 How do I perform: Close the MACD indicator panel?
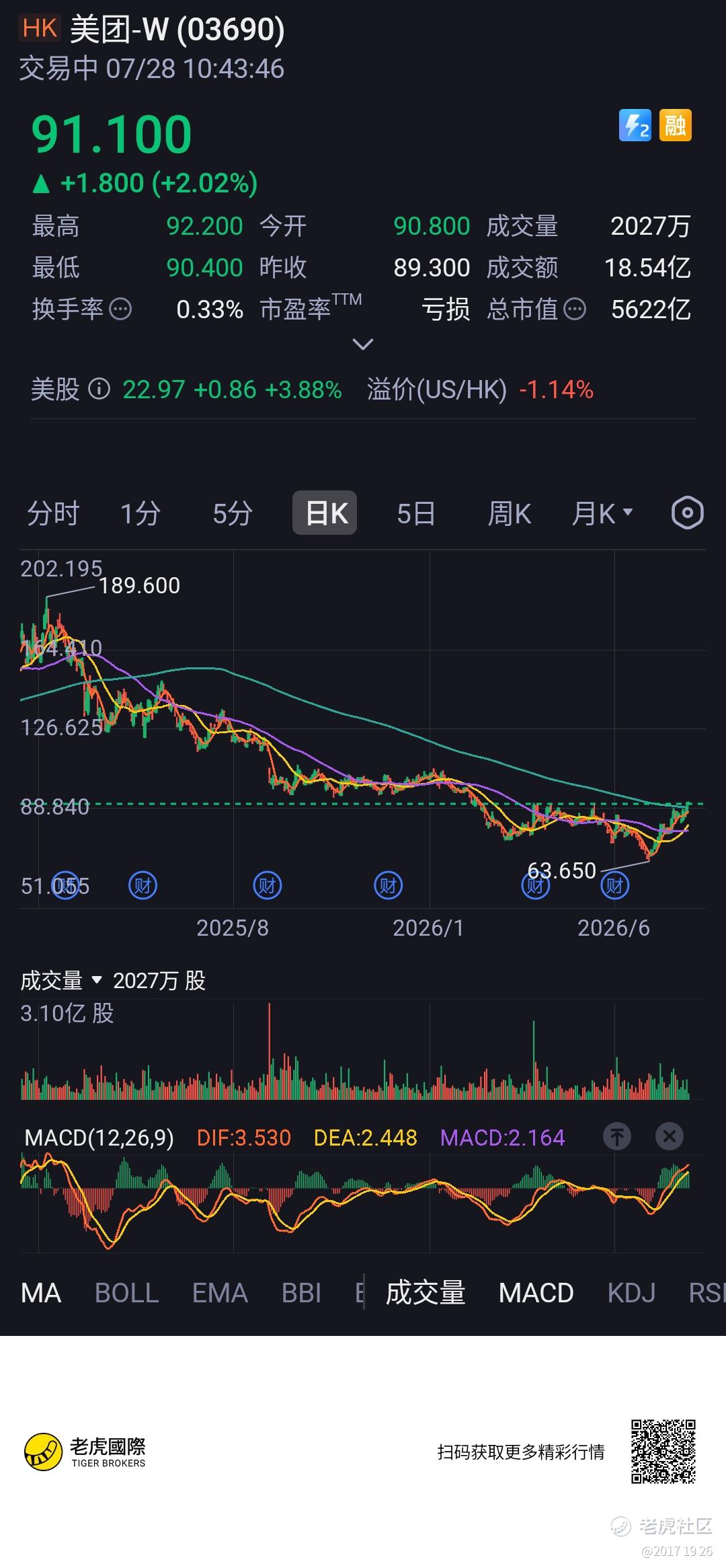click(669, 1136)
